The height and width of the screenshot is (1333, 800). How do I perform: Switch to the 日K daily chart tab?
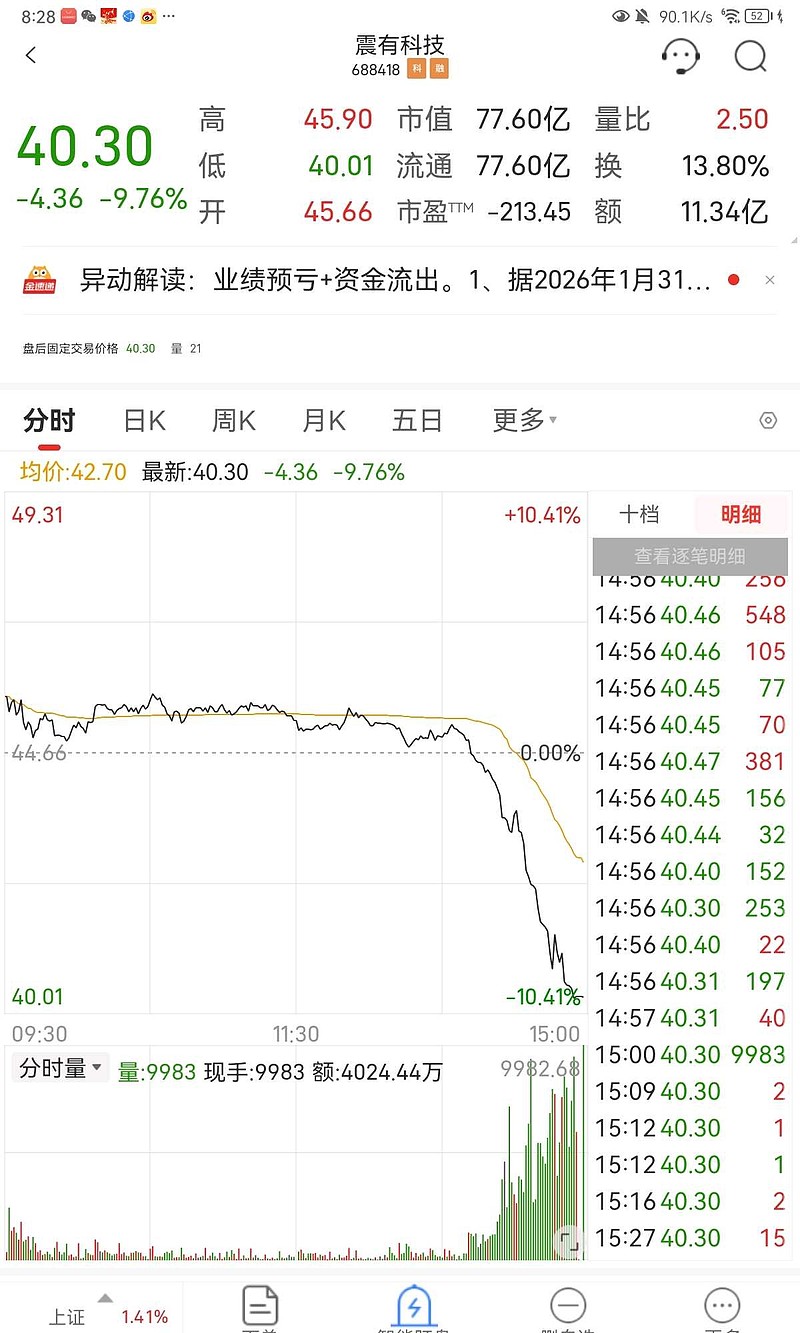pos(143,421)
